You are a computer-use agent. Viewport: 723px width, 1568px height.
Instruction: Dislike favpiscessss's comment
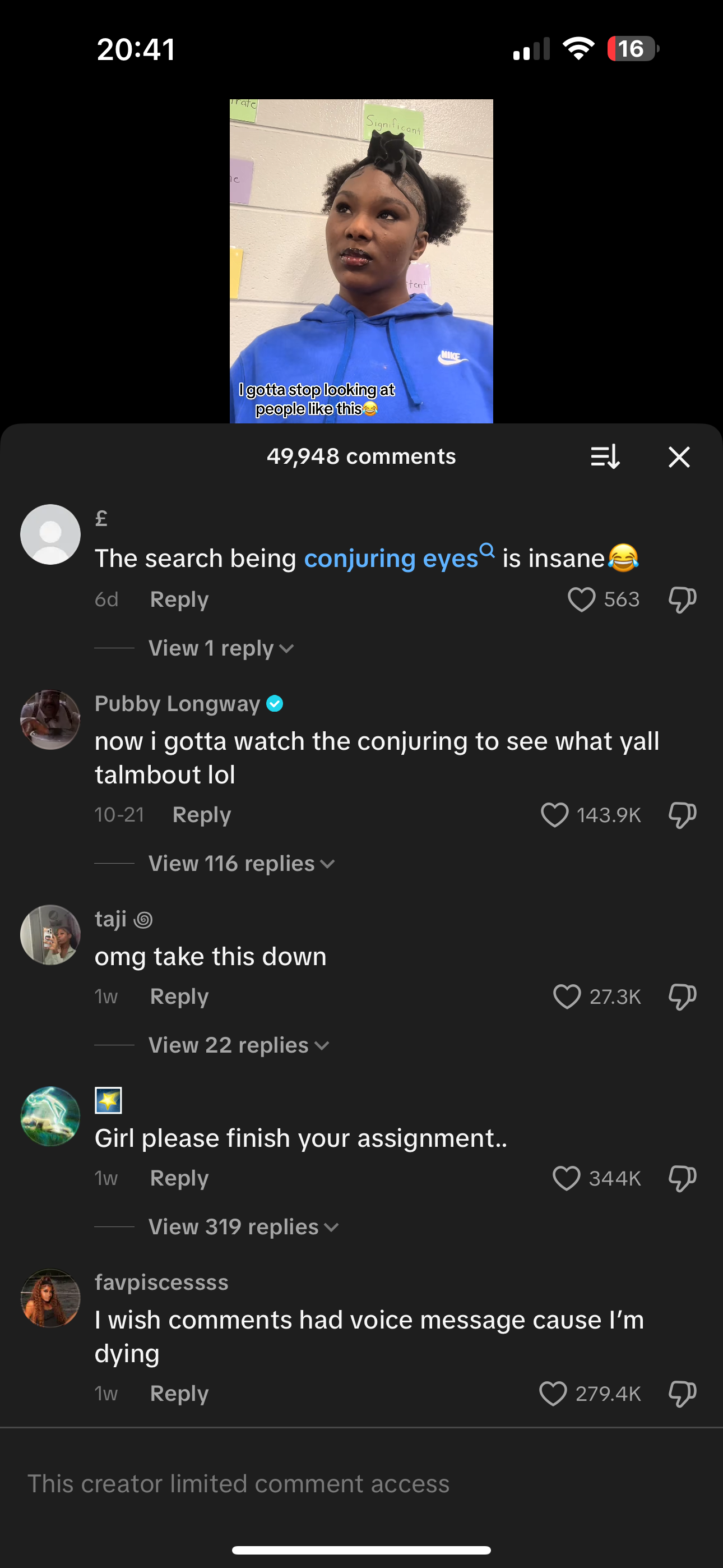[x=682, y=1393]
